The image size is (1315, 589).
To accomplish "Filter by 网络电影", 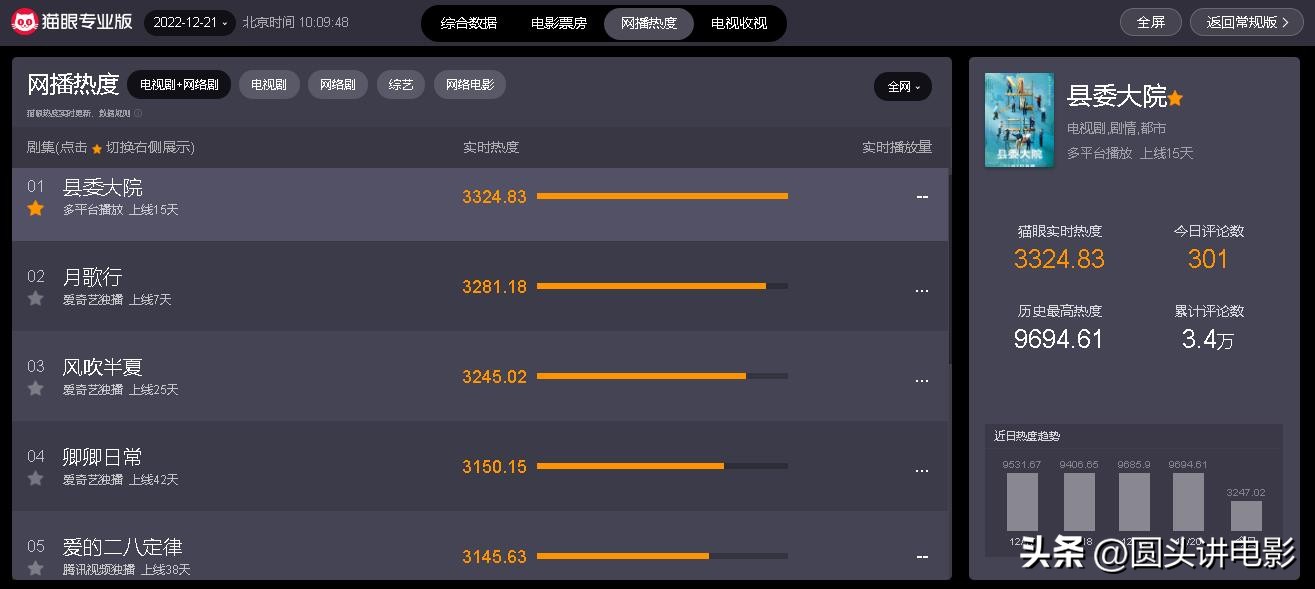I will [x=470, y=85].
